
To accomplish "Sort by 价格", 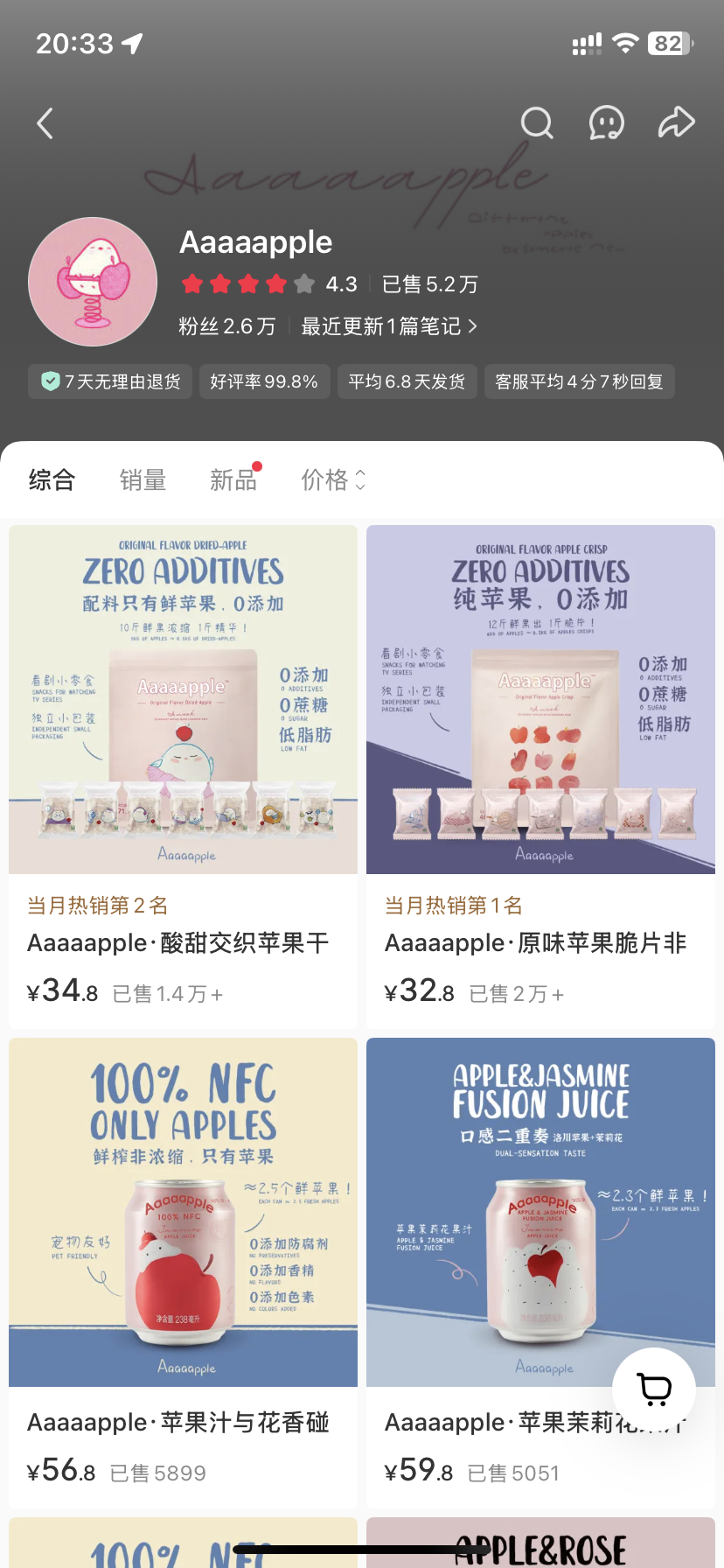I will pyautogui.click(x=332, y=479).
